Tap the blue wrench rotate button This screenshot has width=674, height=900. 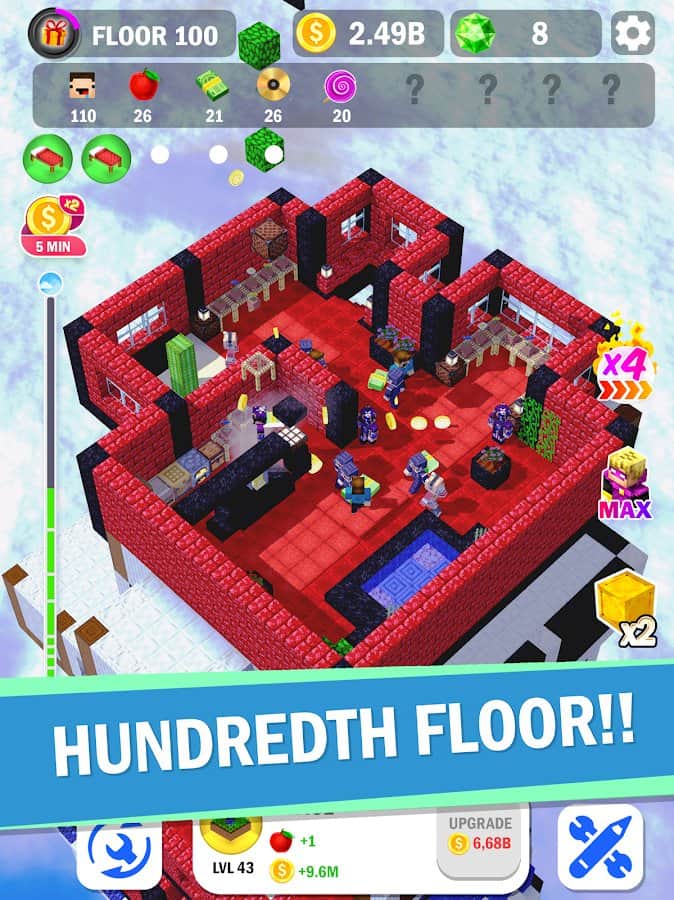pos(120,851)
